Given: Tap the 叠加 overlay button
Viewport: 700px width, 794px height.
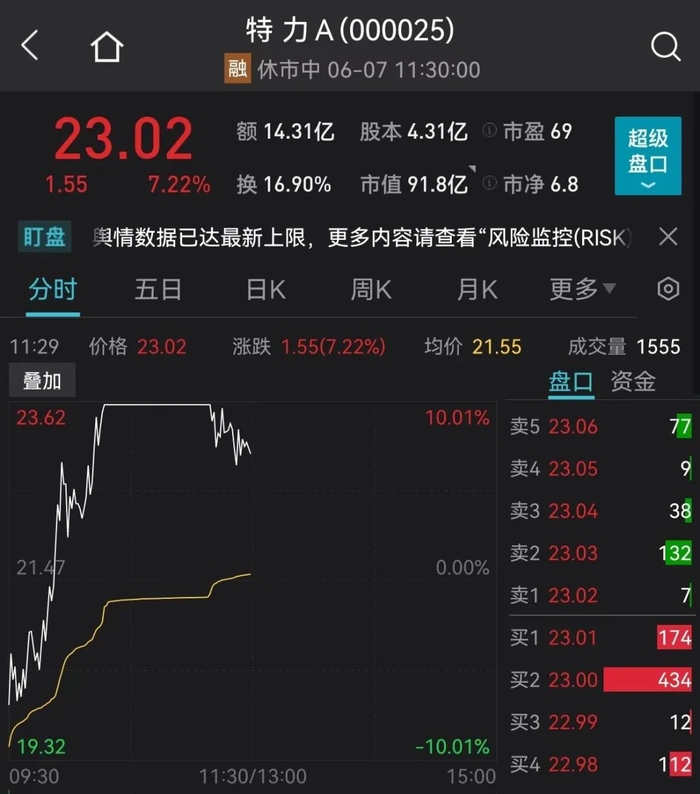Looking at the screenshot, I should [43, 381].
